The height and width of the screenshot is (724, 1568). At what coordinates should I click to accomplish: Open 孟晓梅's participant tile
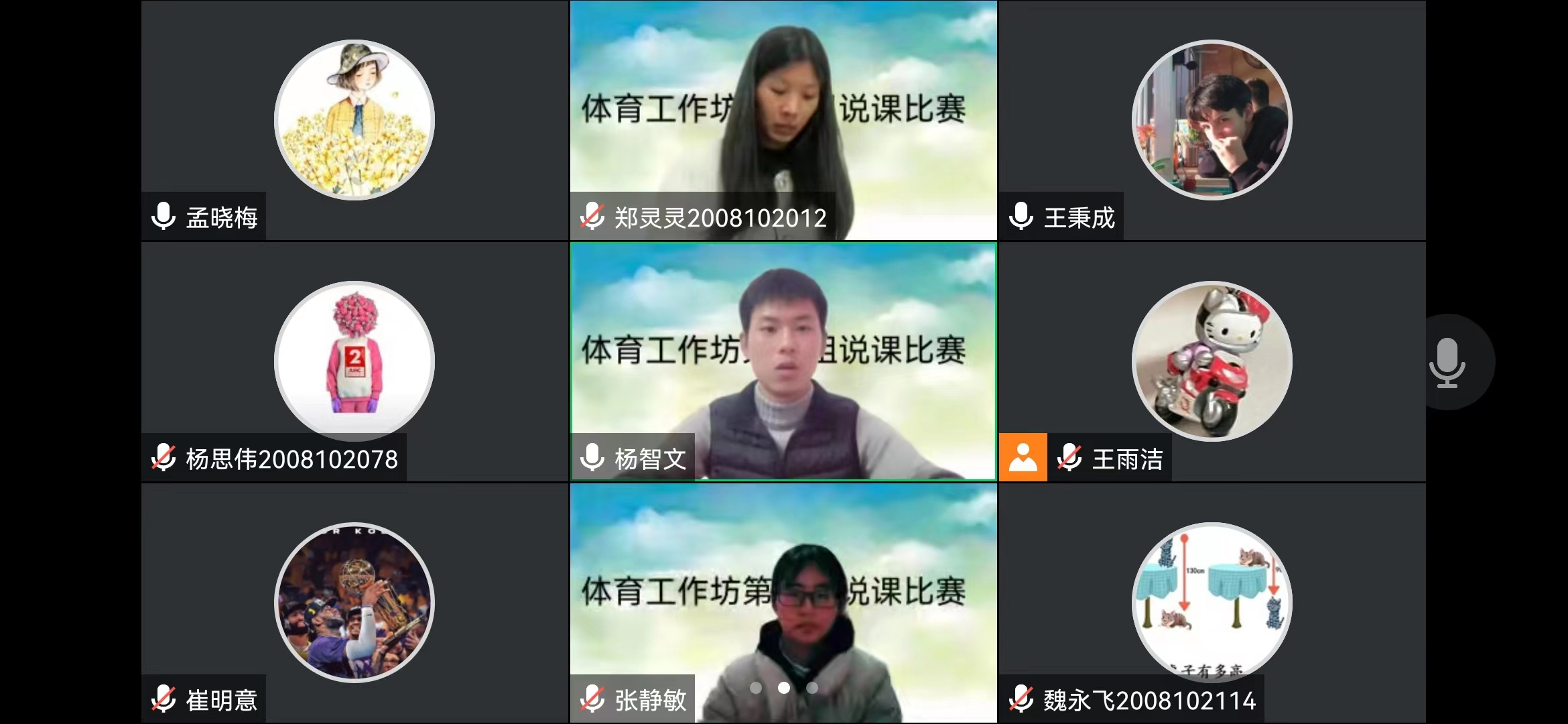point(354,121)
